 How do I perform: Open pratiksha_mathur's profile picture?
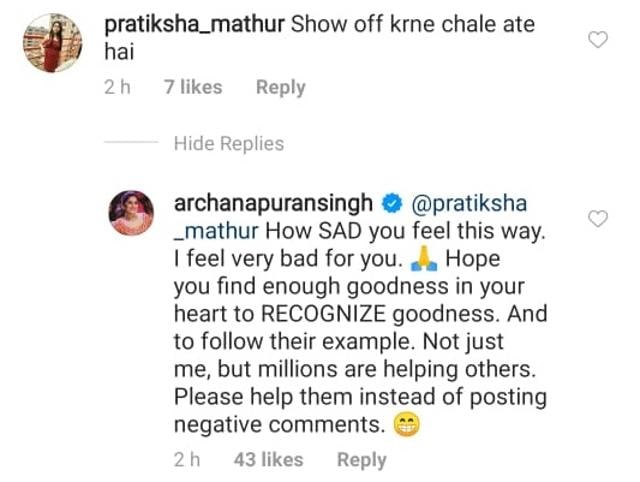point(53,43)
